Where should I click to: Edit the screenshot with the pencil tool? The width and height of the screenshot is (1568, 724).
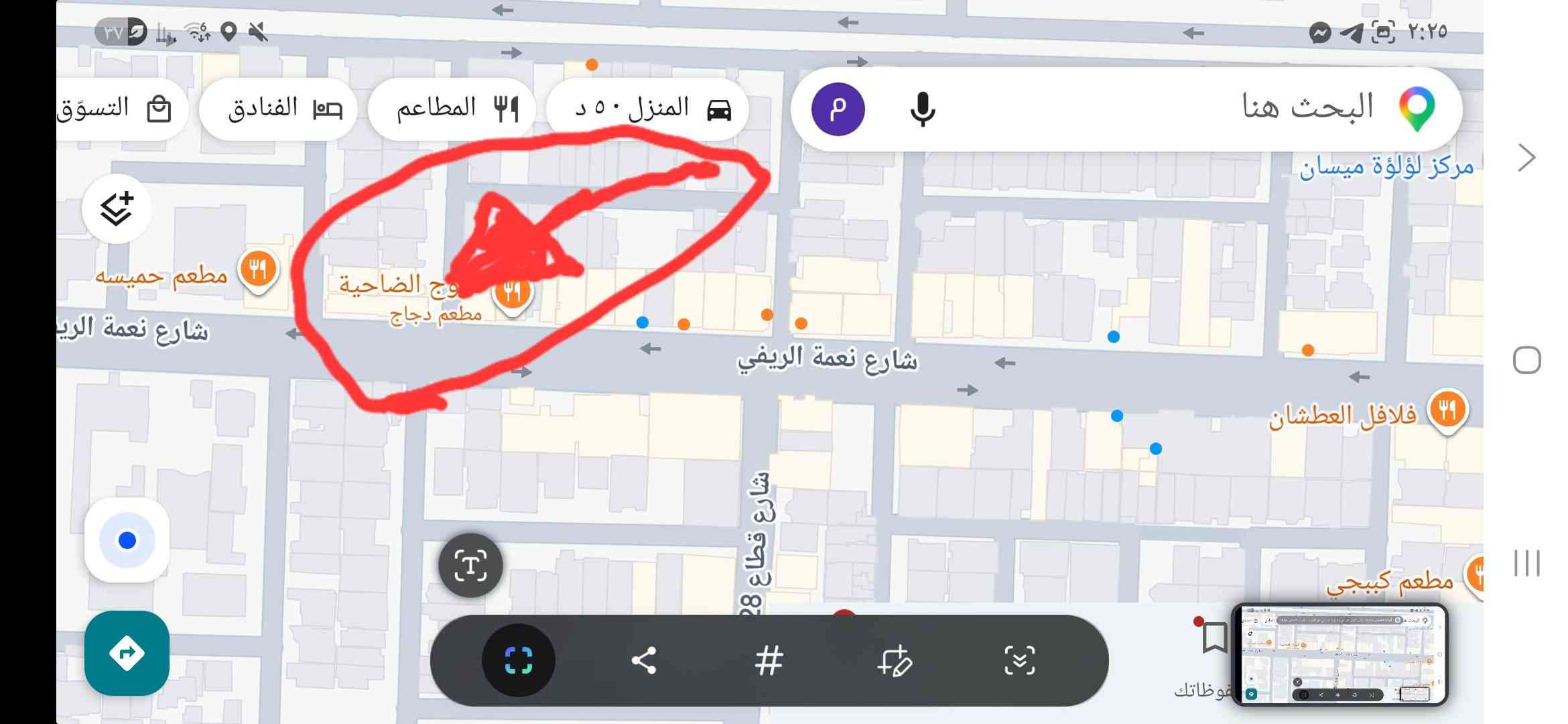(x=894, y=661)
